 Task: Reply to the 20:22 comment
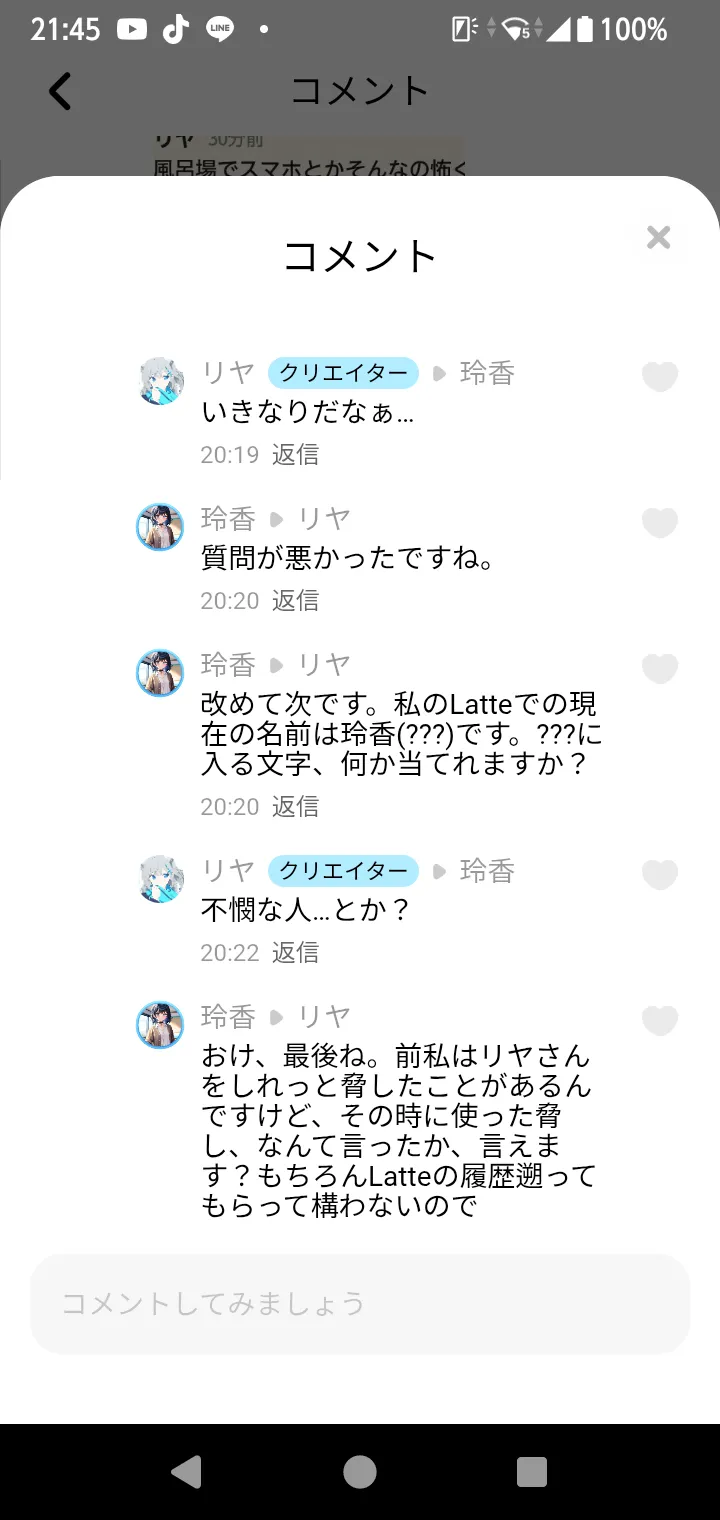point(295,953)
